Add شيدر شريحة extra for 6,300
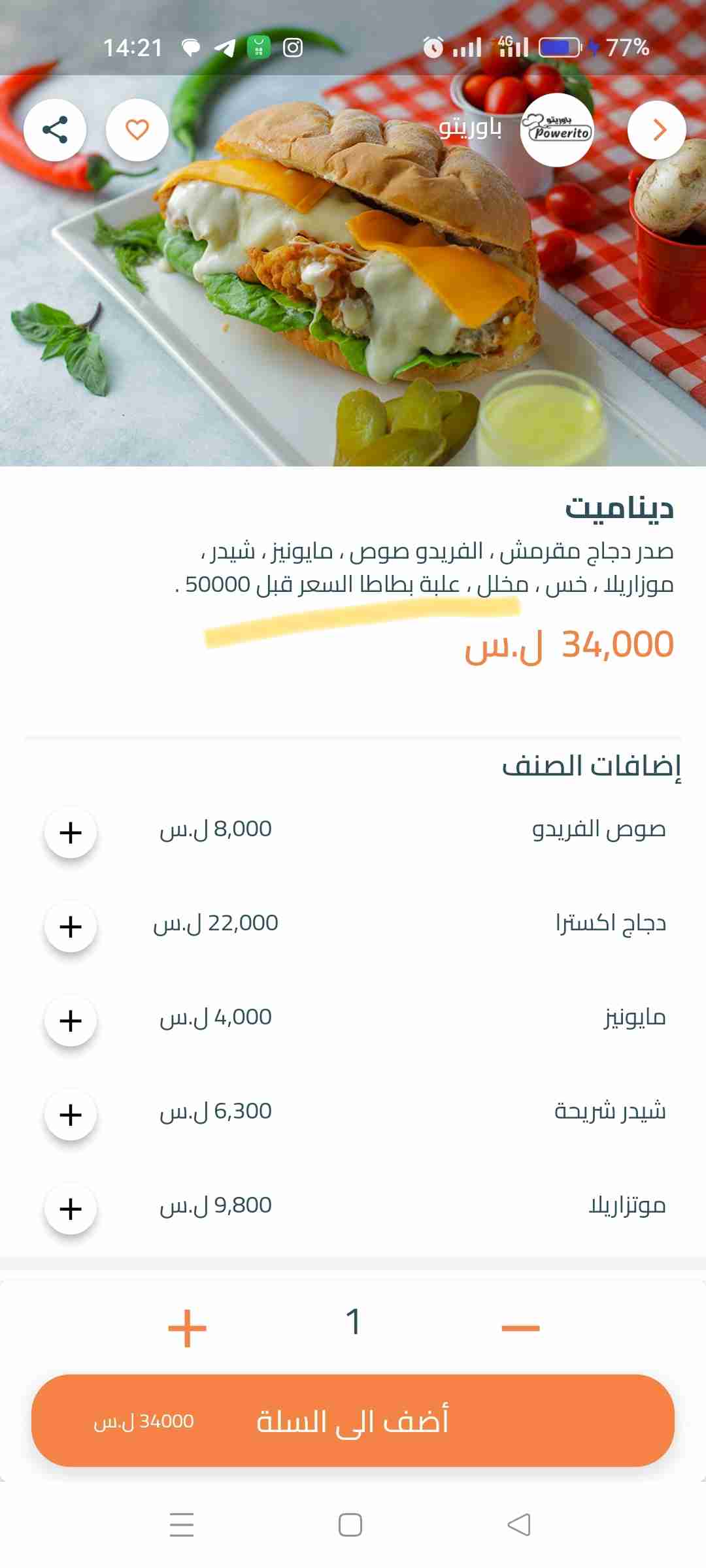The height and width of the screenshot is (1568, 706). pyautogui.click(x=71, y=1115)
